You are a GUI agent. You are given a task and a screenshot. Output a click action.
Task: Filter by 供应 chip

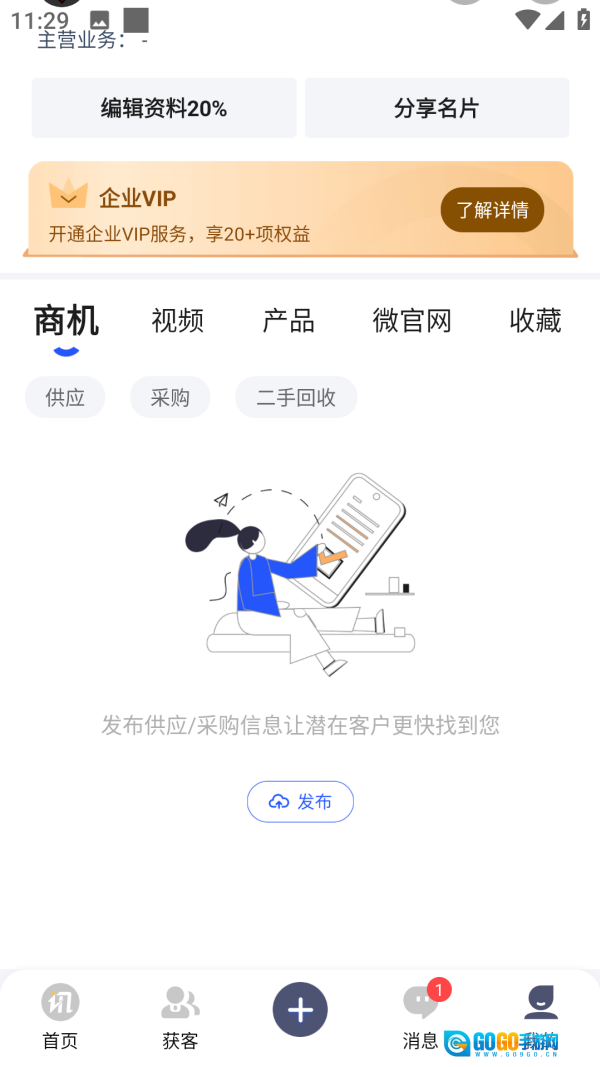(65, 397)
